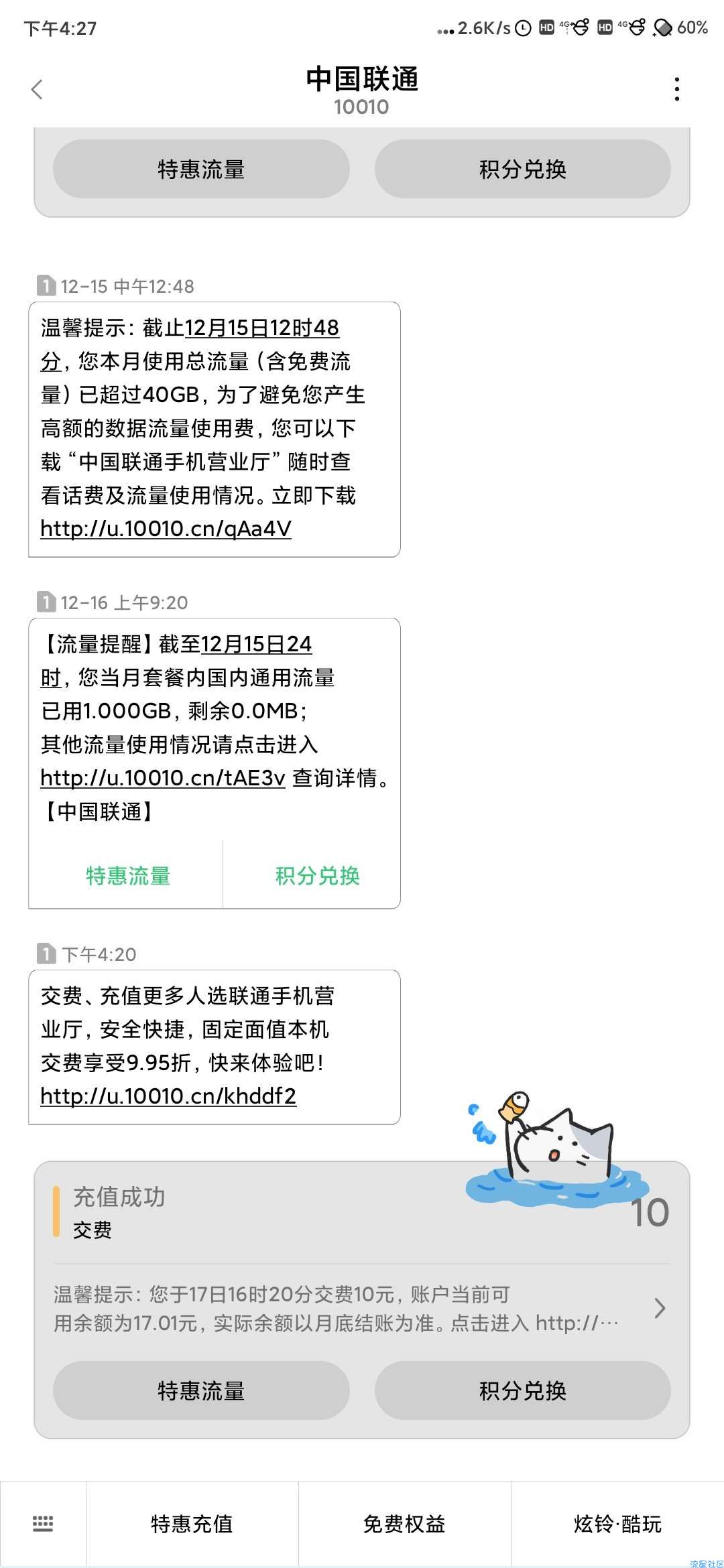Expand the 充值成功 message details chevron
724x1568 pixels.
pos(660,1308)
